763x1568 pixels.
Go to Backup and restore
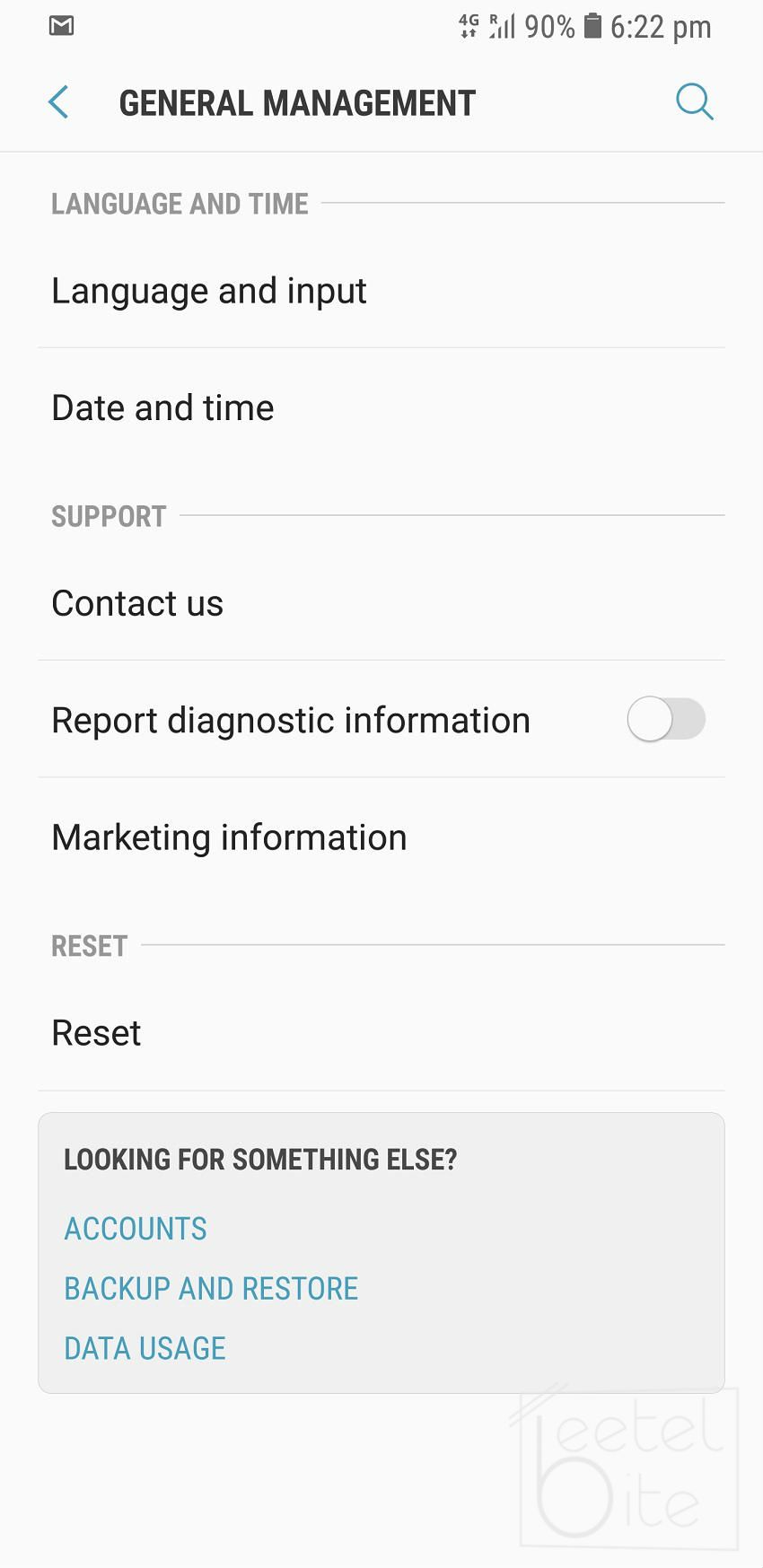[x=211, y=1289]
